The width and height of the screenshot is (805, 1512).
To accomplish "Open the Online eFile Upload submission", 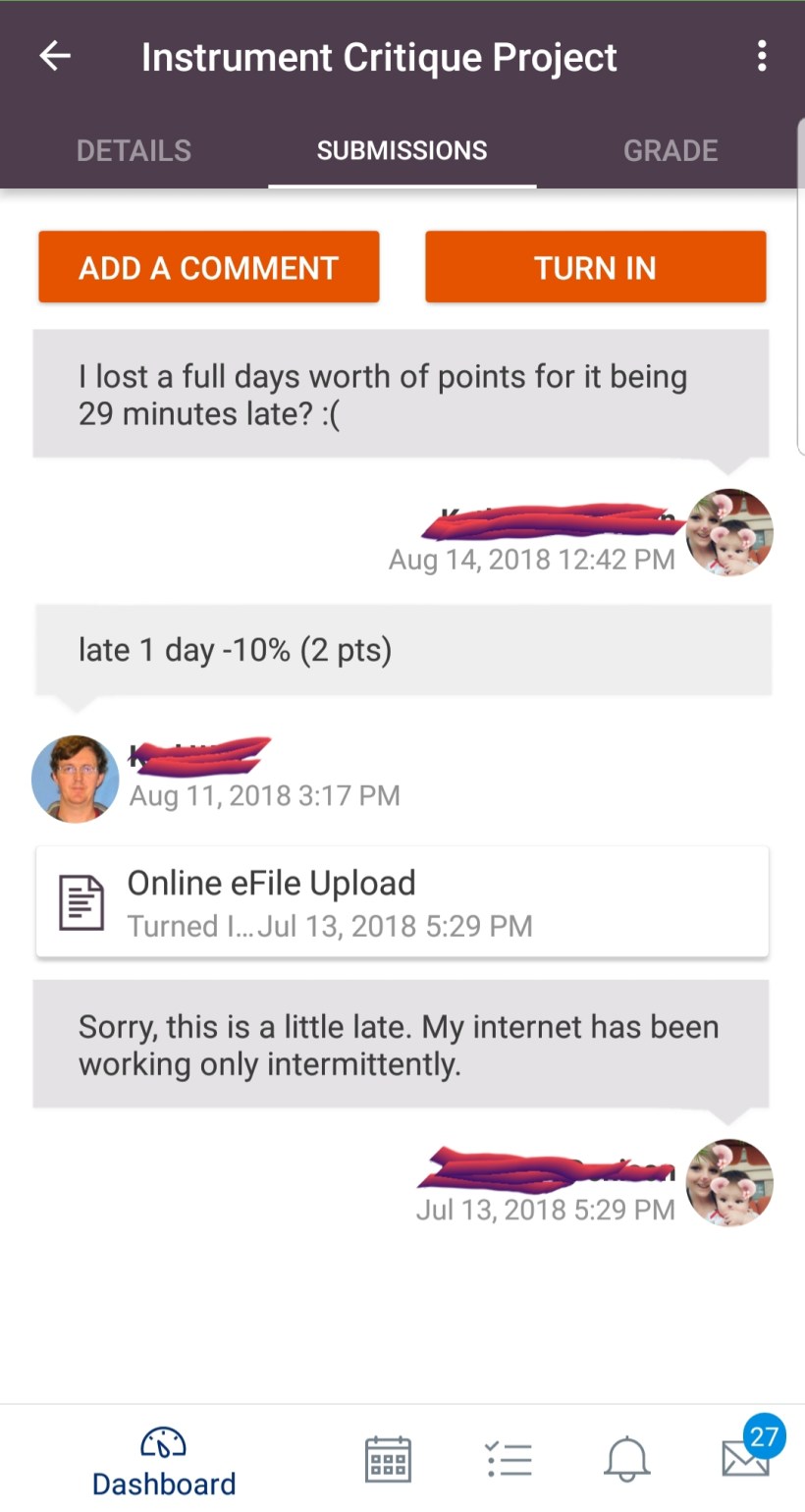I will point(402,902).
